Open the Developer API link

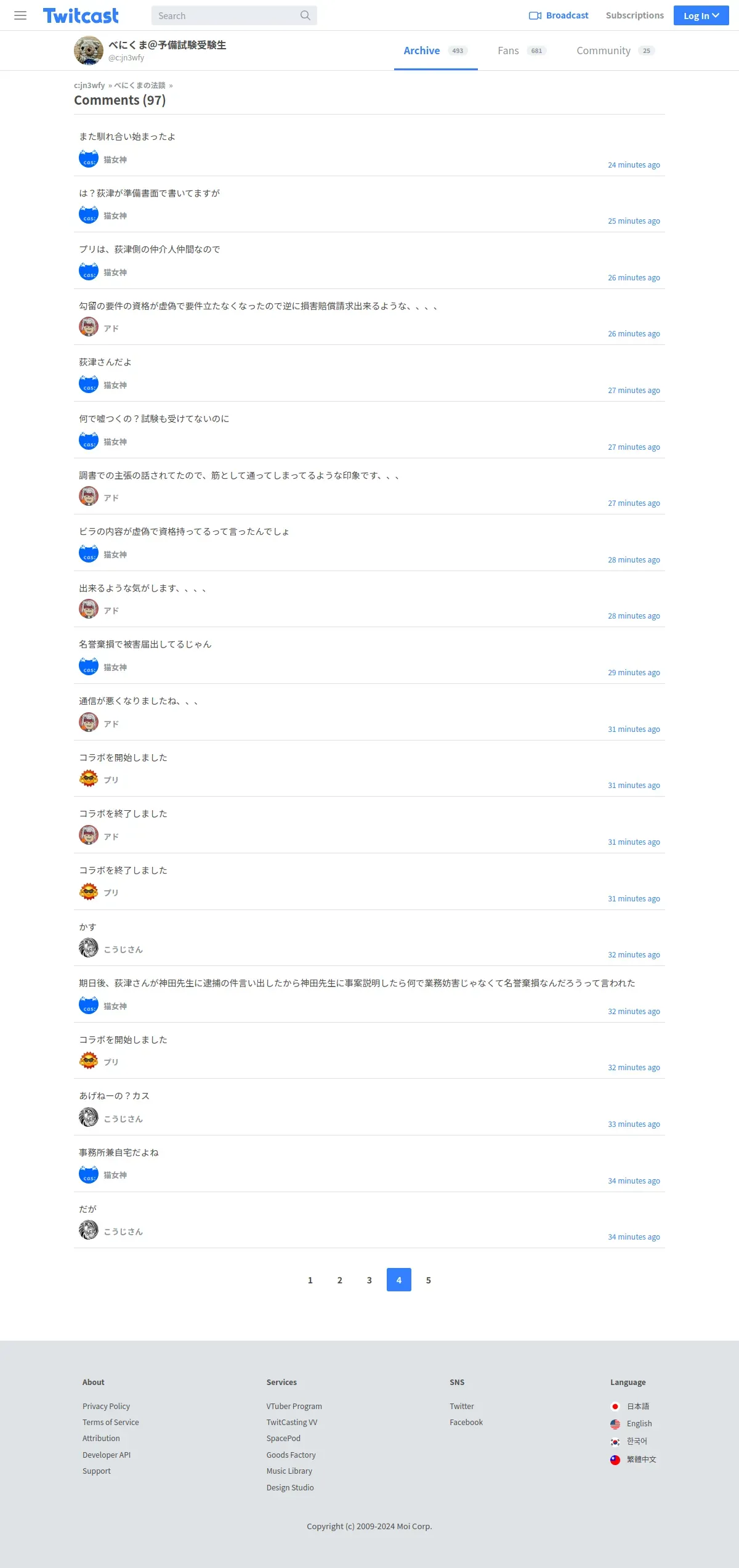tap(107, 1455)
